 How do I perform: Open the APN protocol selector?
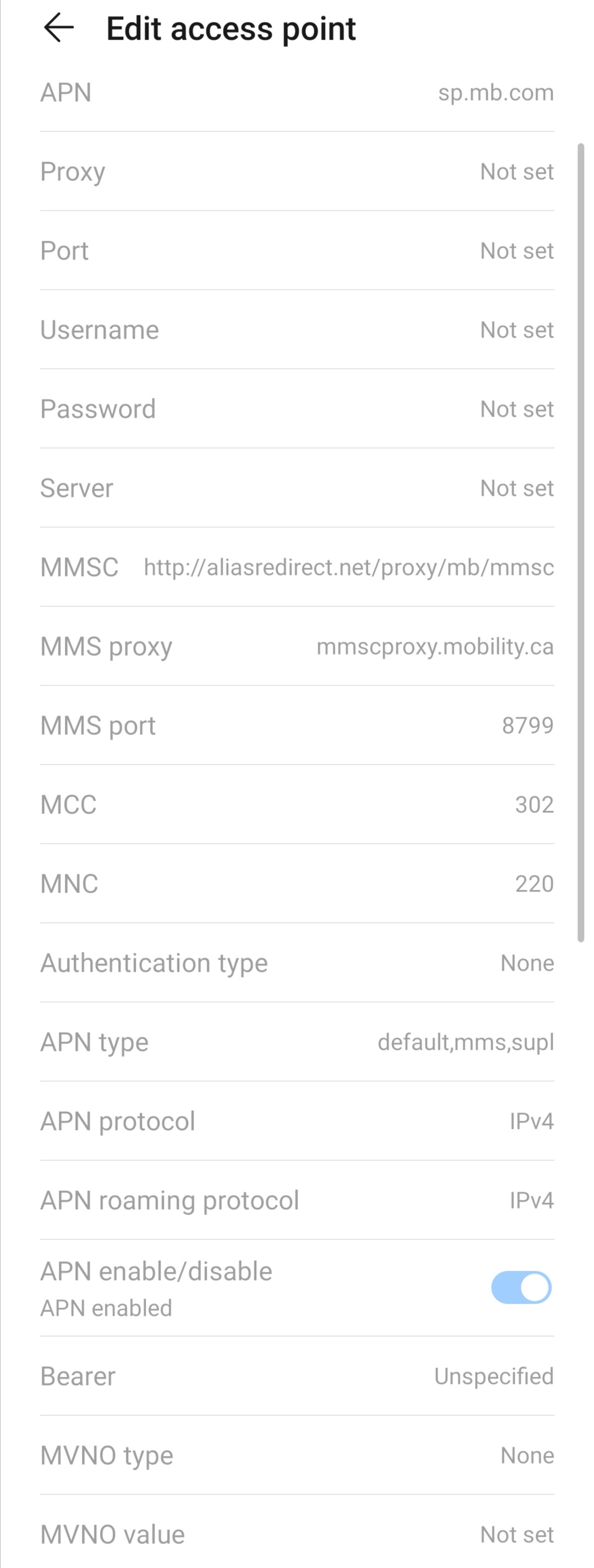click(x=296, y=1121)
